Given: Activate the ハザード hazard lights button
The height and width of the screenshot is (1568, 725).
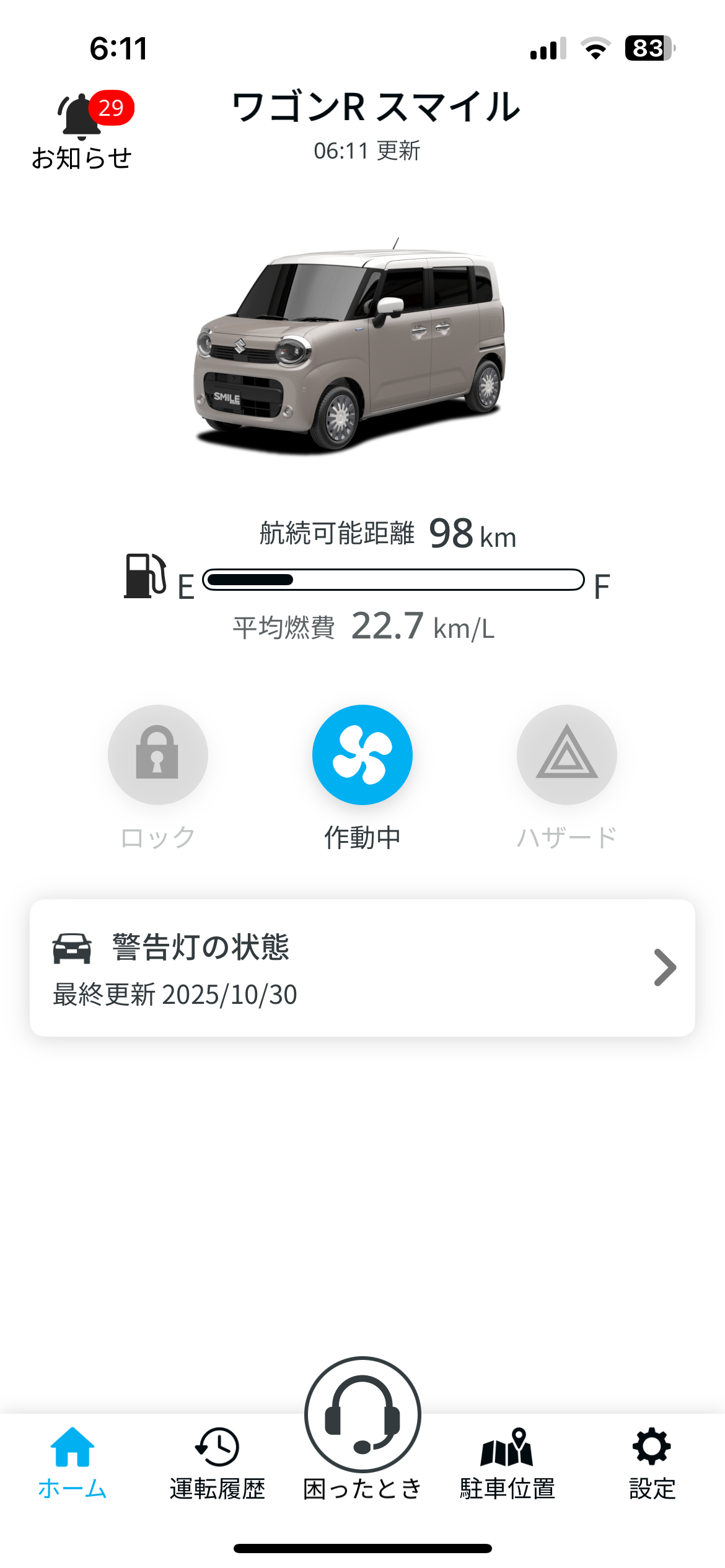Looking at the screenshot, I should click(566, 754).
